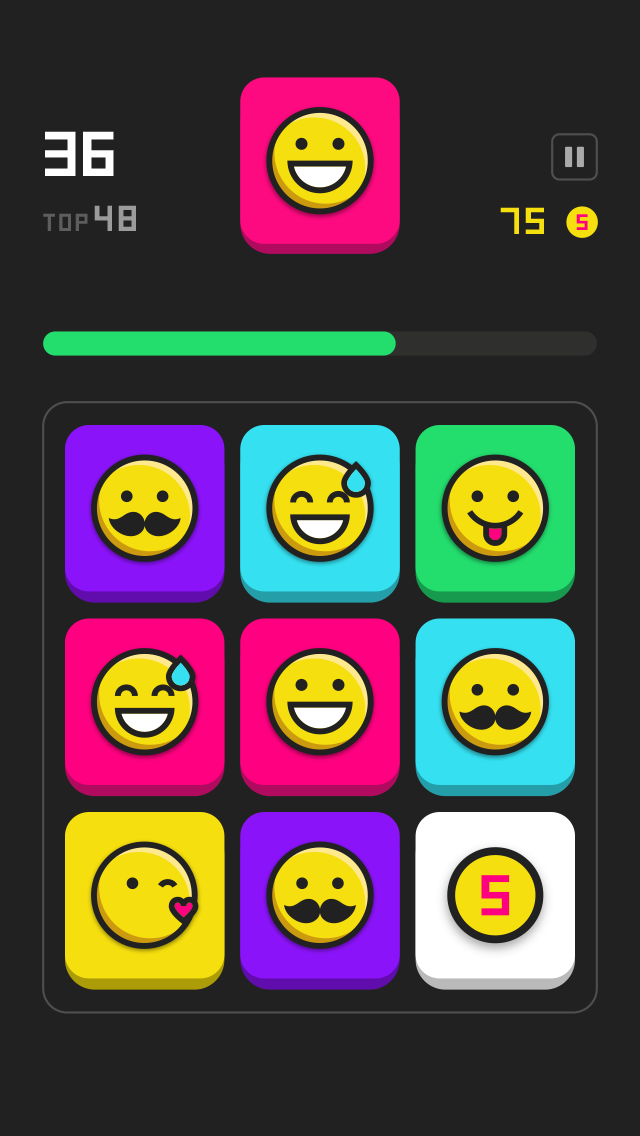Tap the green tongue-out emoji tile
Screen dimensions: 640x1136
pyautogui.click(x=495, y=508)
